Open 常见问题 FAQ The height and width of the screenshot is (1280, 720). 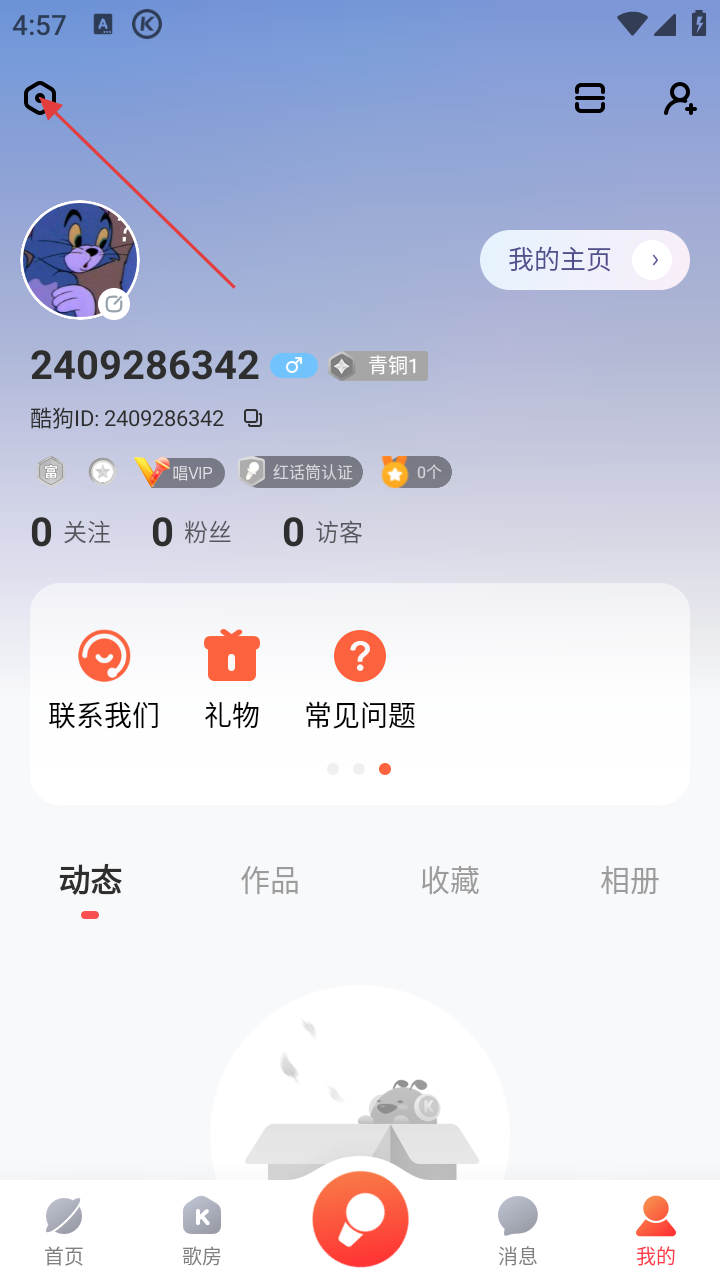360,680
